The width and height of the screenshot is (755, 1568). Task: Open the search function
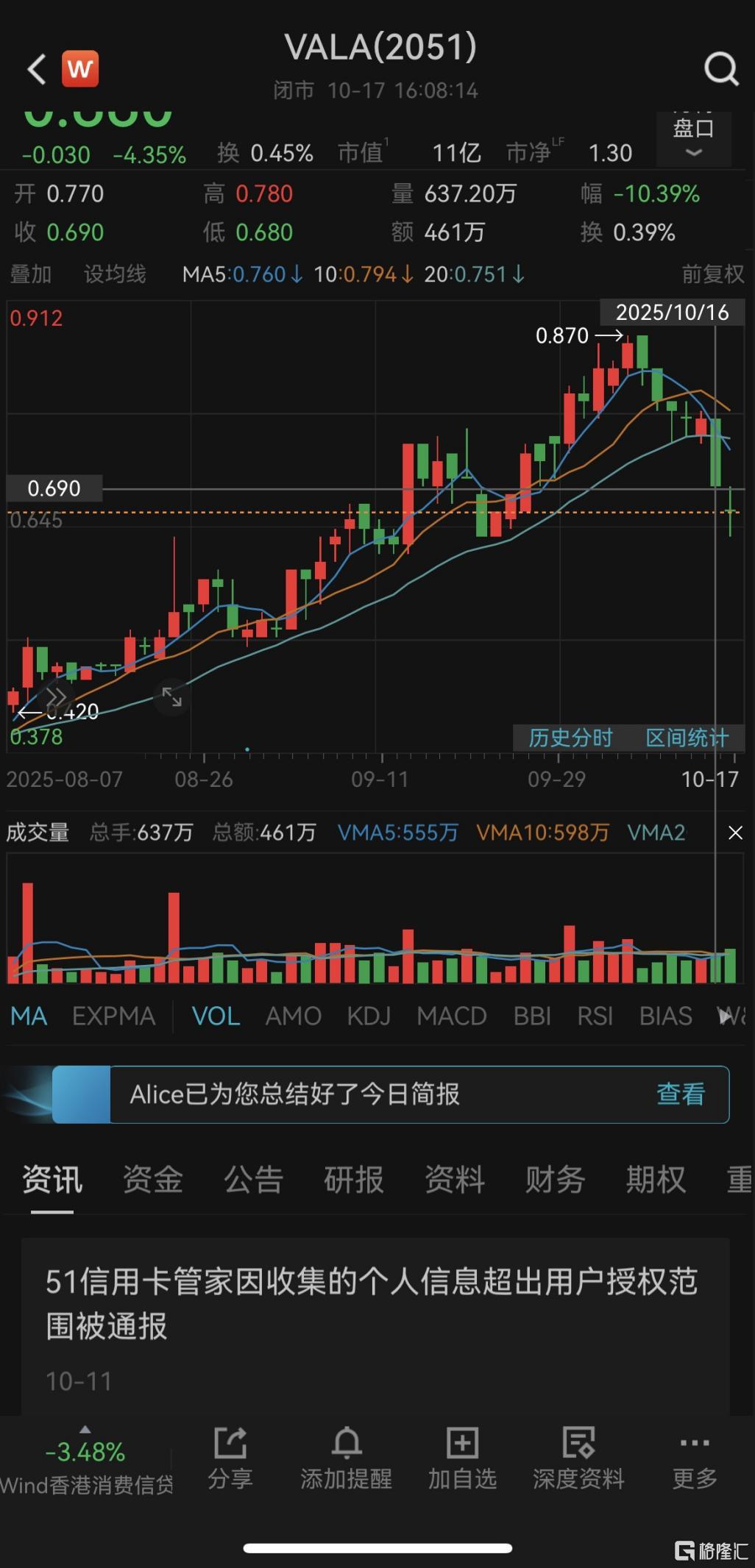coord(720,69)
